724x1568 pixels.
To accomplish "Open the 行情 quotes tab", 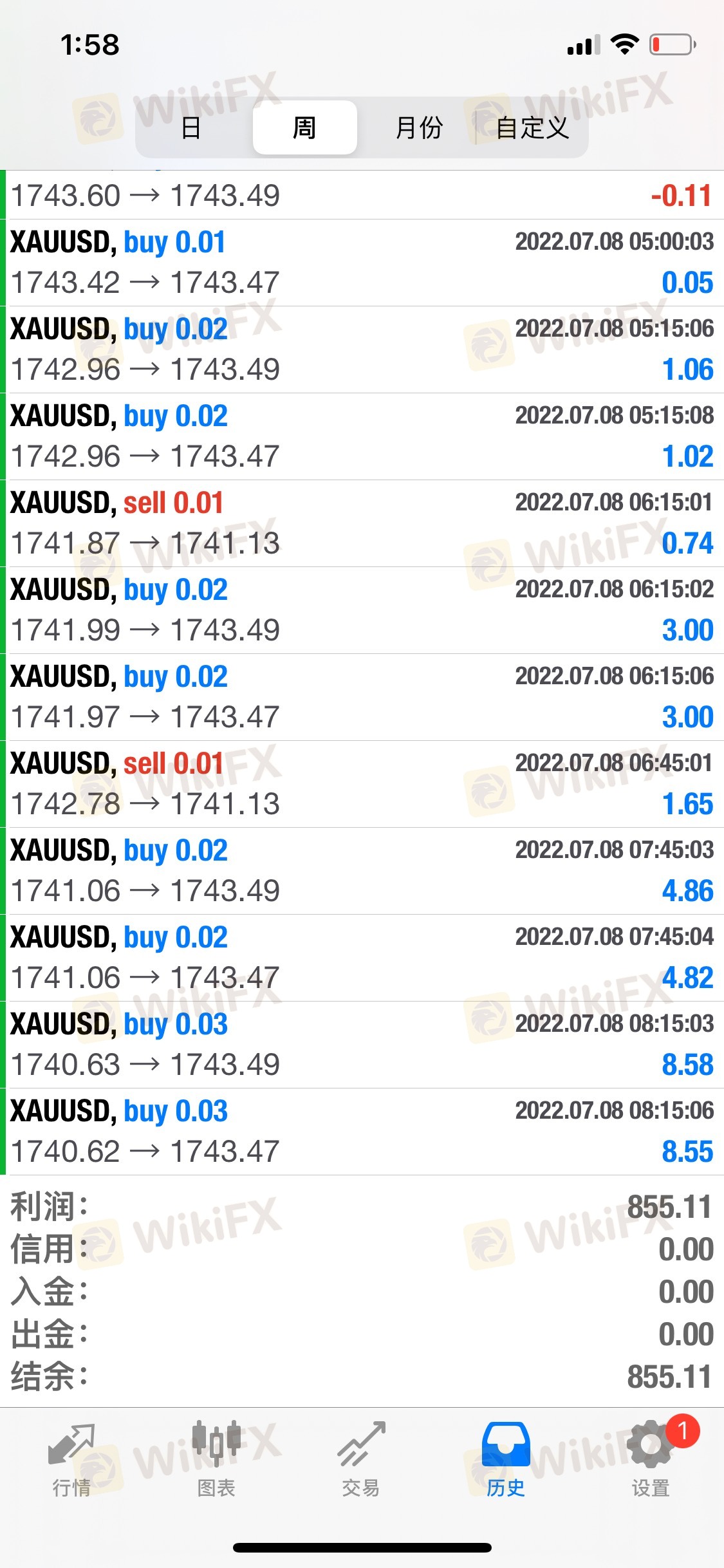I will click(71, 1459).
